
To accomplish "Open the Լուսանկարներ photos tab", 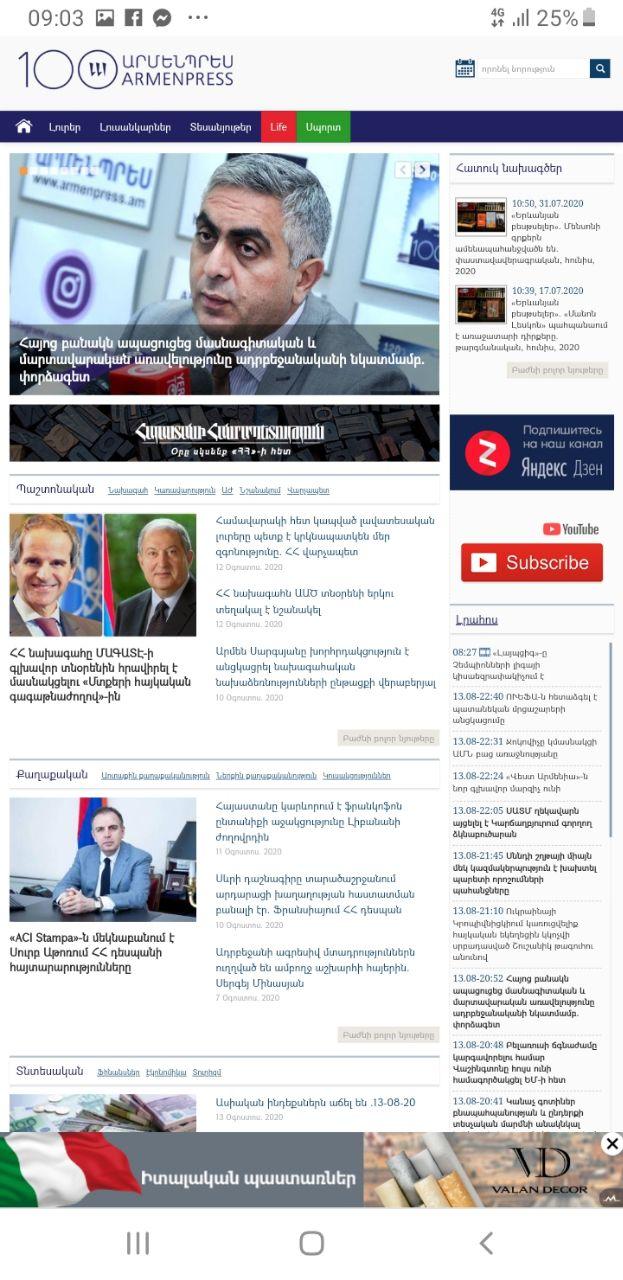I will [x=135, y=127].
